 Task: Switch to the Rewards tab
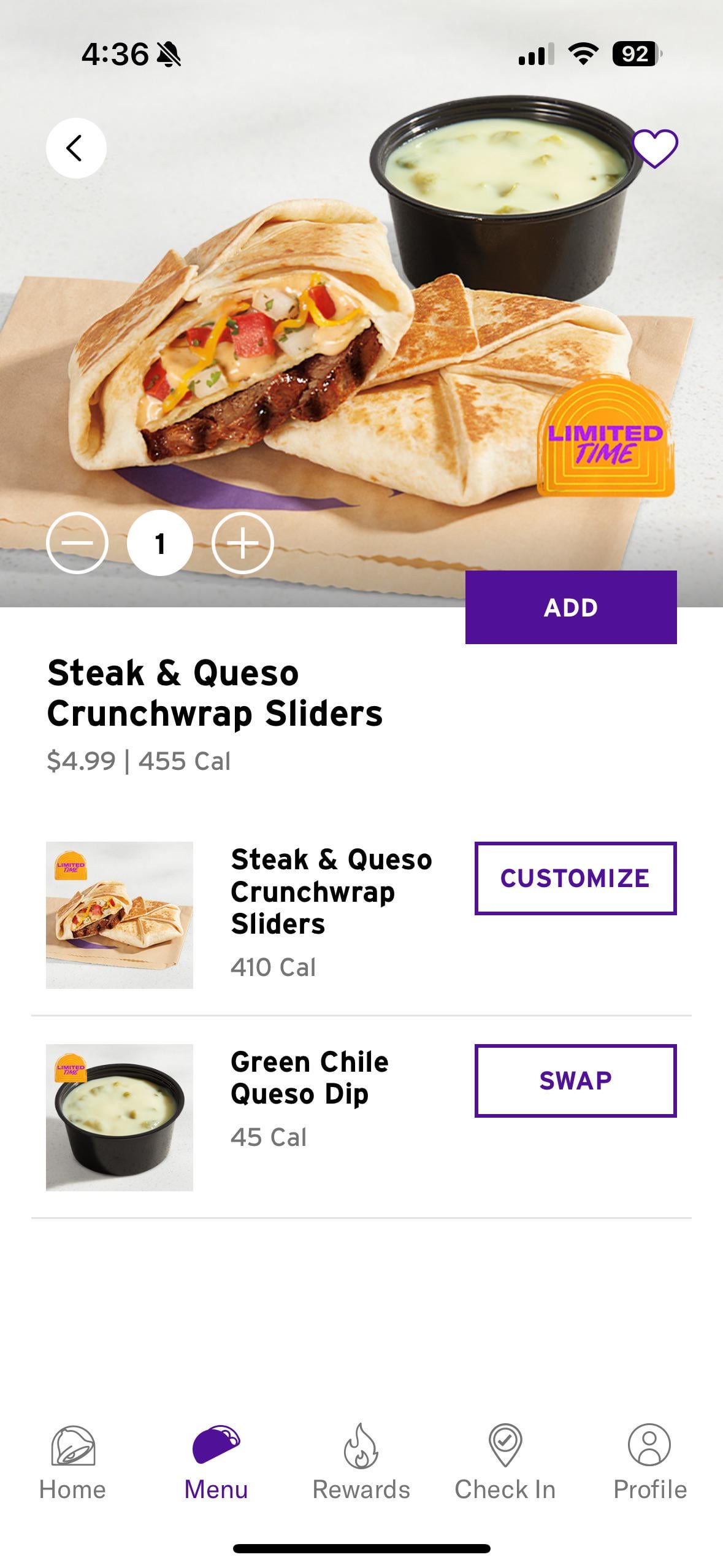(361, 1462)
